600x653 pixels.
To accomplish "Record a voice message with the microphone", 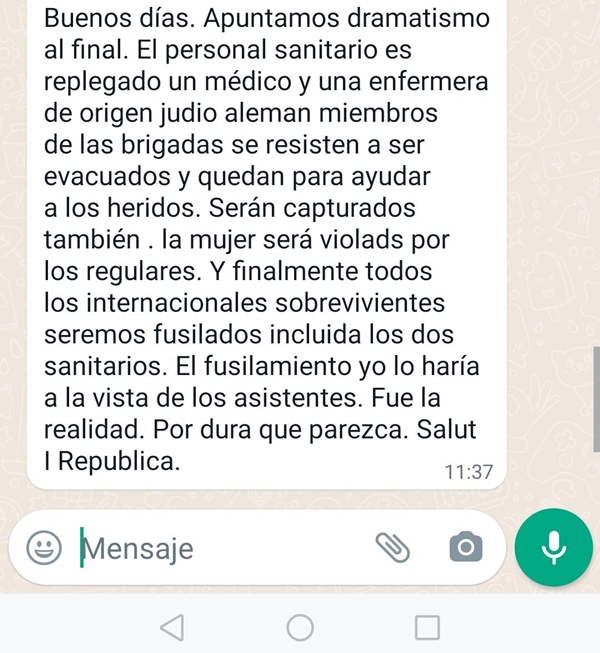I will [553, 547].
